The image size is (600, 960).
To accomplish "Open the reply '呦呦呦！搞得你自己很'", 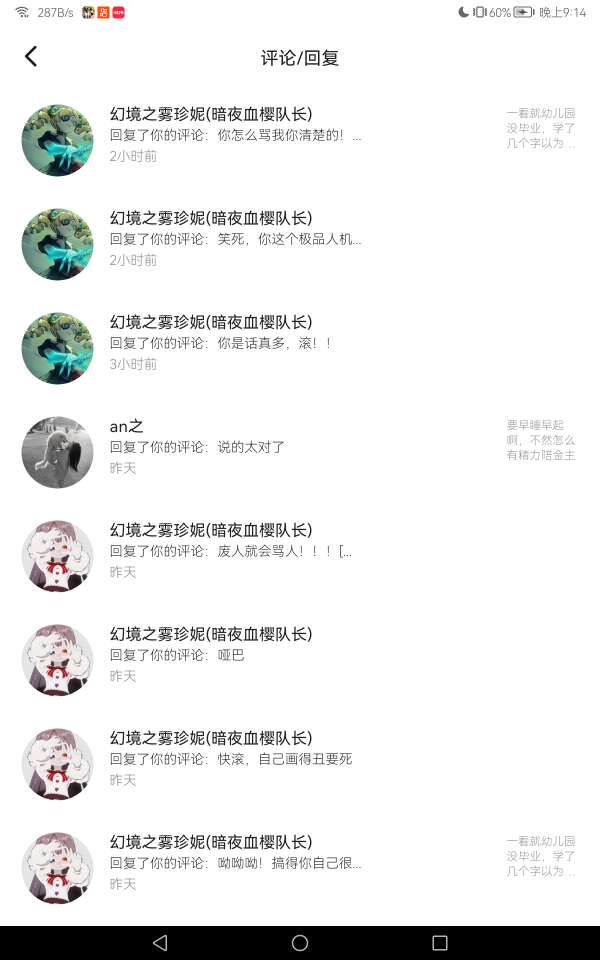I will point(236,863).
